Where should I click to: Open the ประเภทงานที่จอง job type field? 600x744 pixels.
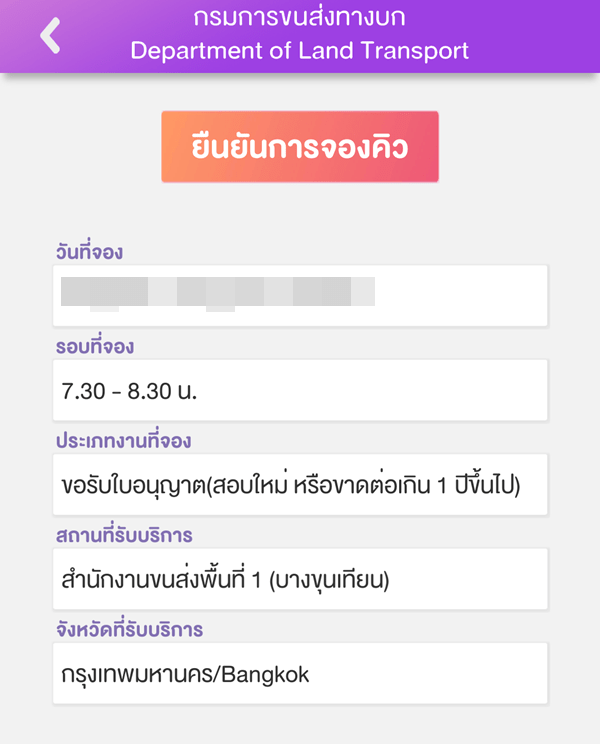tap(300, 484)
